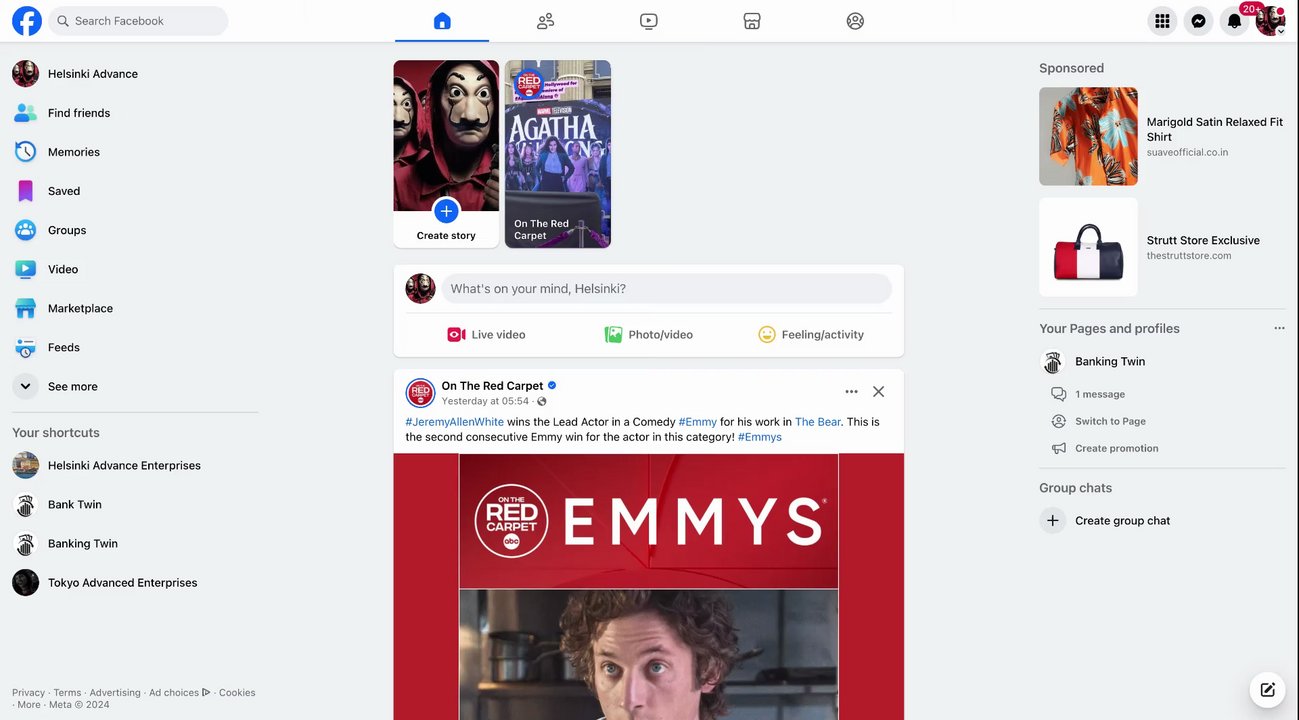Open the apps grid menu
Screen dimensions: 1299x720
pos(1161,21)
